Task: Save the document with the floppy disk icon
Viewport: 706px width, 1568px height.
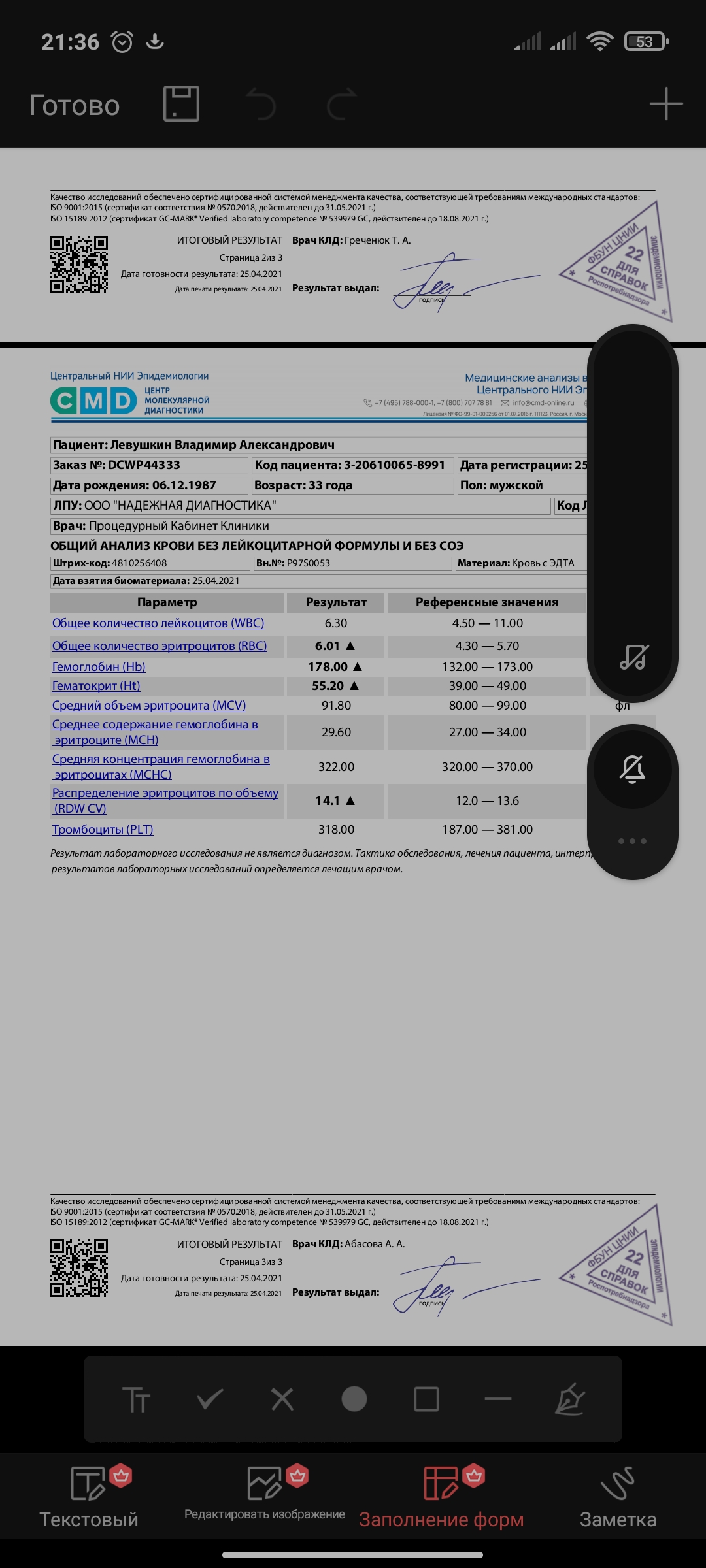Action: (181, 103)
